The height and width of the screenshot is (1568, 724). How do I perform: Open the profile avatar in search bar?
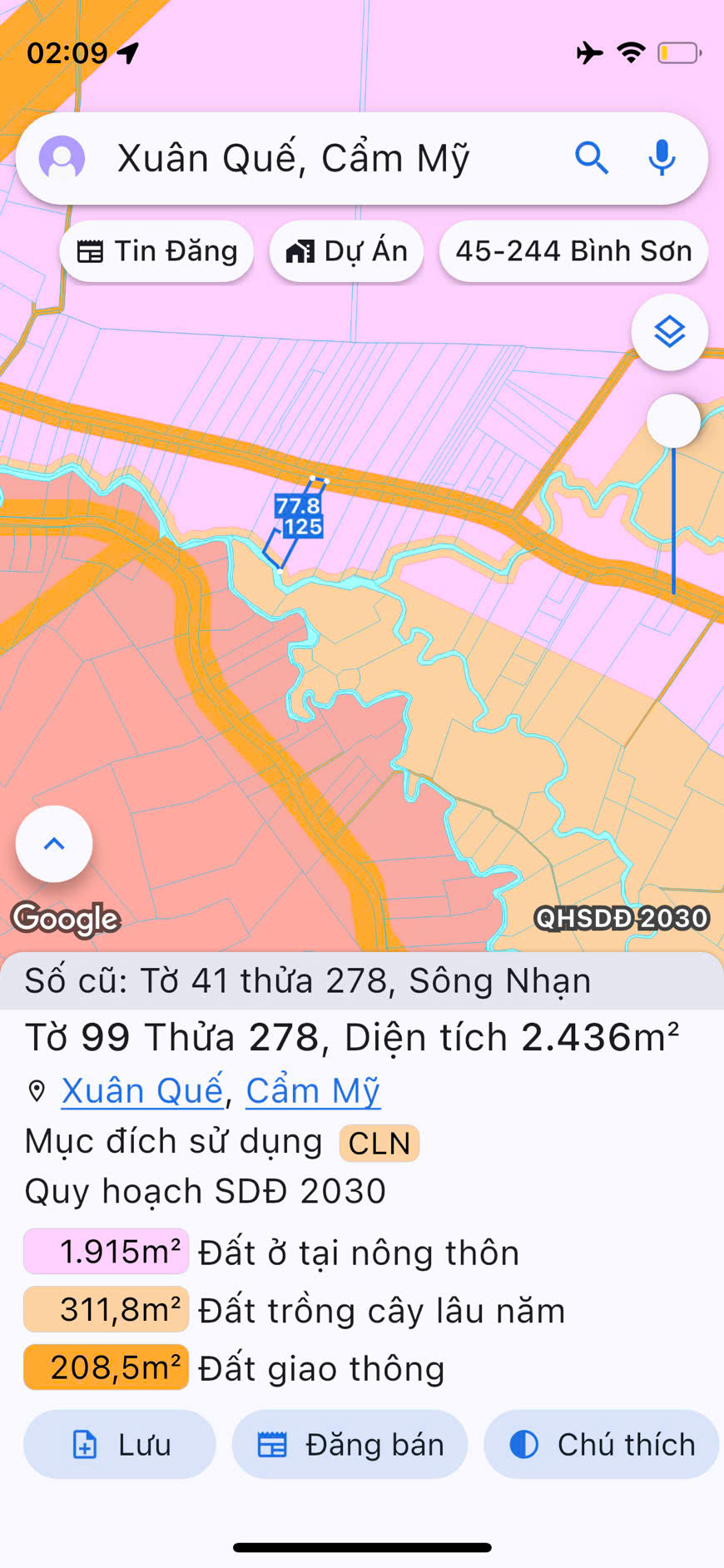point(62,158)
